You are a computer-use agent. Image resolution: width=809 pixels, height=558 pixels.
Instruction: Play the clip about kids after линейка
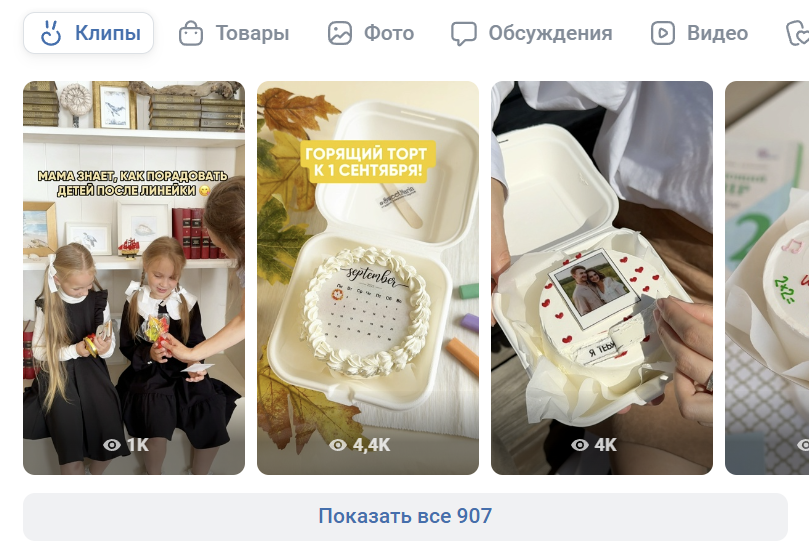[x=134, y=278]
